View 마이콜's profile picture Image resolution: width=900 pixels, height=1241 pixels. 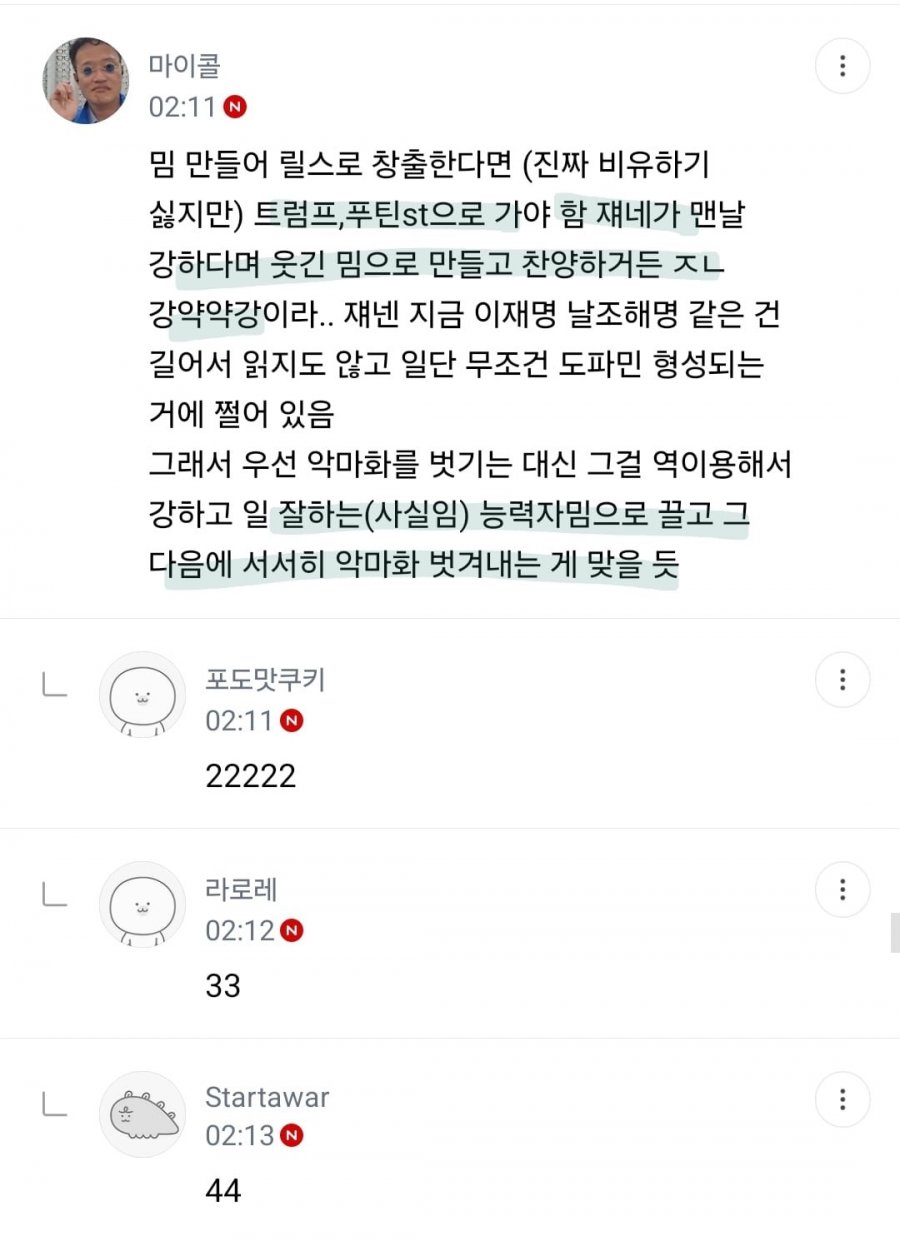pos(85,80)
